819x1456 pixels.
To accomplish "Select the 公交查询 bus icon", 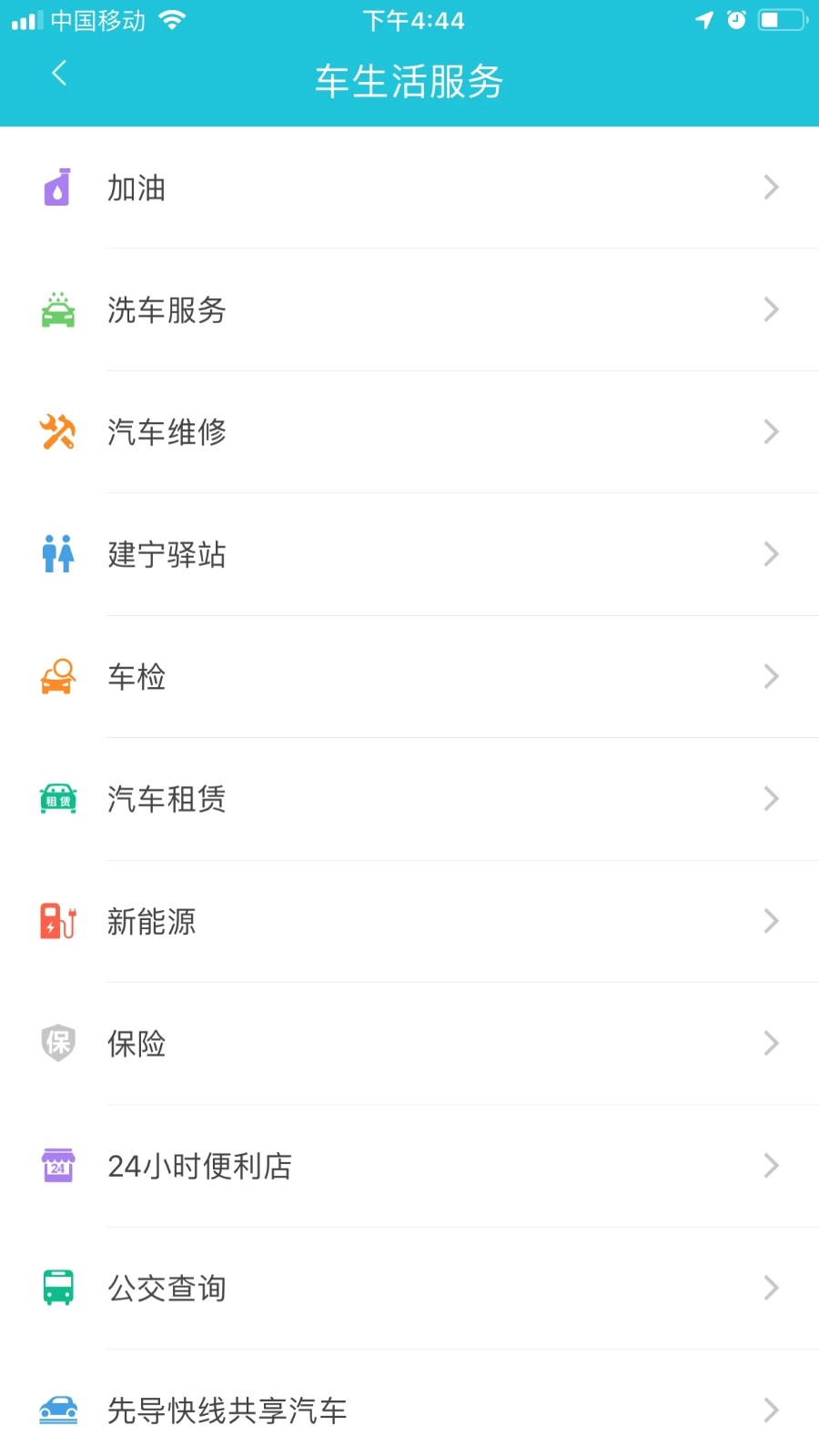I will click(x=57, y=1288).
